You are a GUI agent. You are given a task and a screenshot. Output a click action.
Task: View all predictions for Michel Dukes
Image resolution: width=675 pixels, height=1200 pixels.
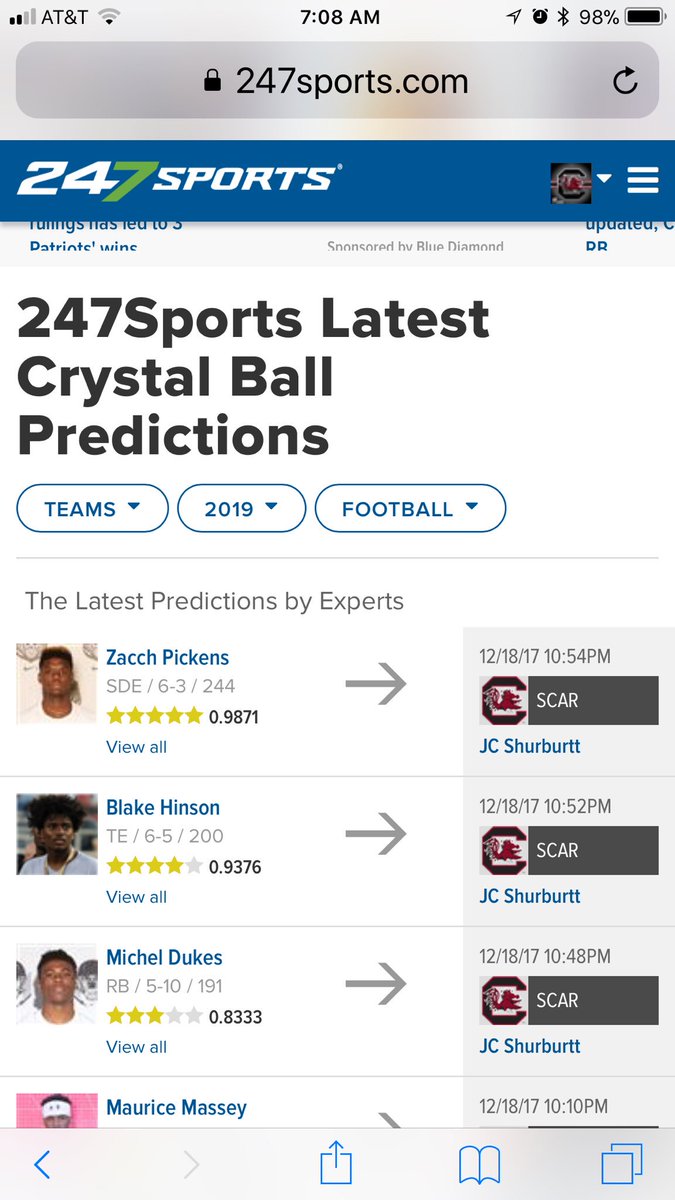click(136, 1047)
